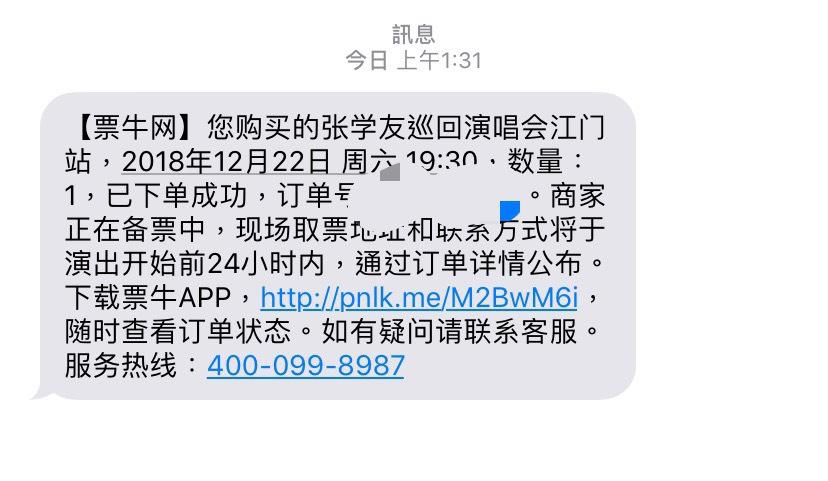Tap the underlined 2018年12月22日 date
828x481 pixels.
point(226,160)
